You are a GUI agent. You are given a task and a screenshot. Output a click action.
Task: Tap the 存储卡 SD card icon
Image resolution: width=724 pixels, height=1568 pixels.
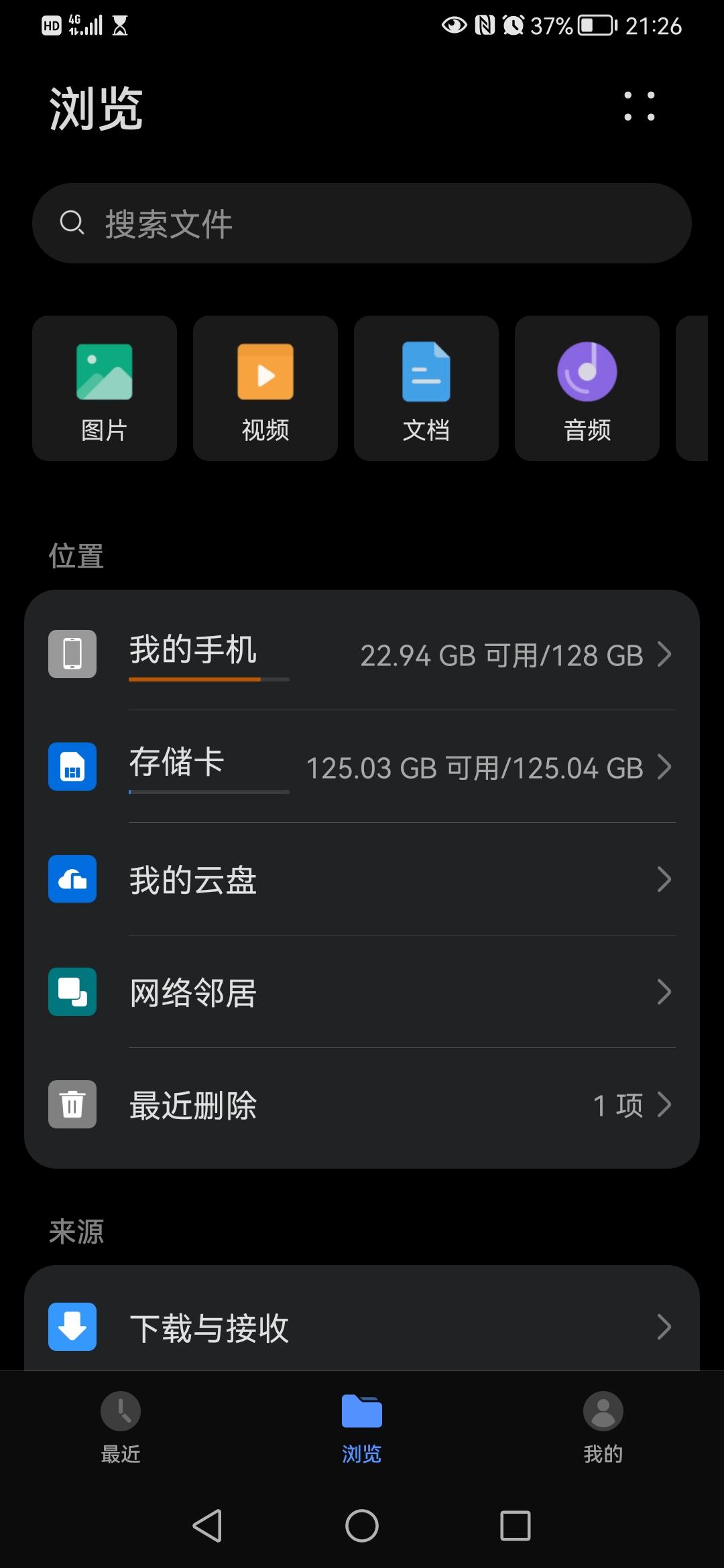pos(72,767)
